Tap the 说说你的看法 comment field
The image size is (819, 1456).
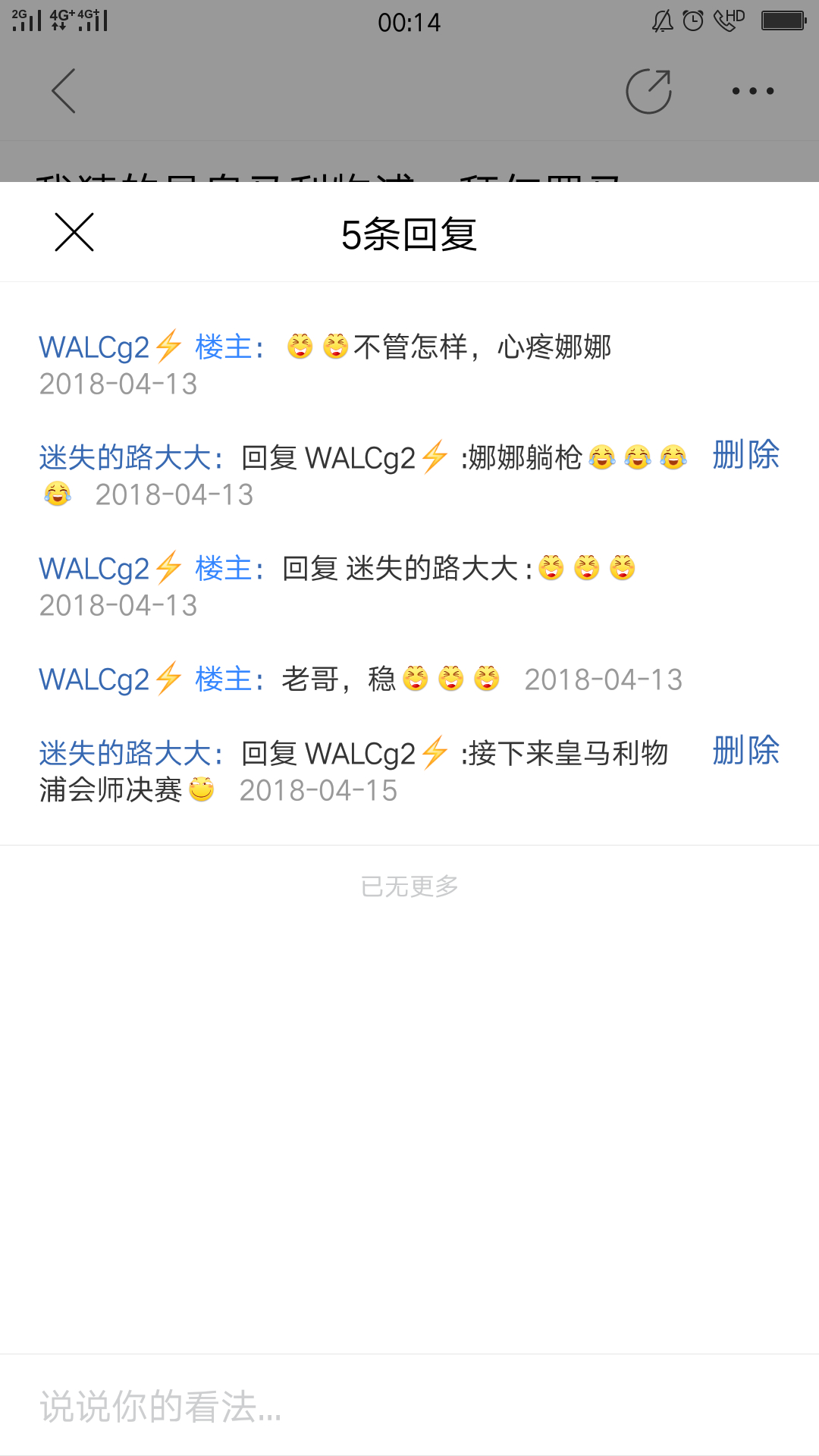[x=409, y=1406]
